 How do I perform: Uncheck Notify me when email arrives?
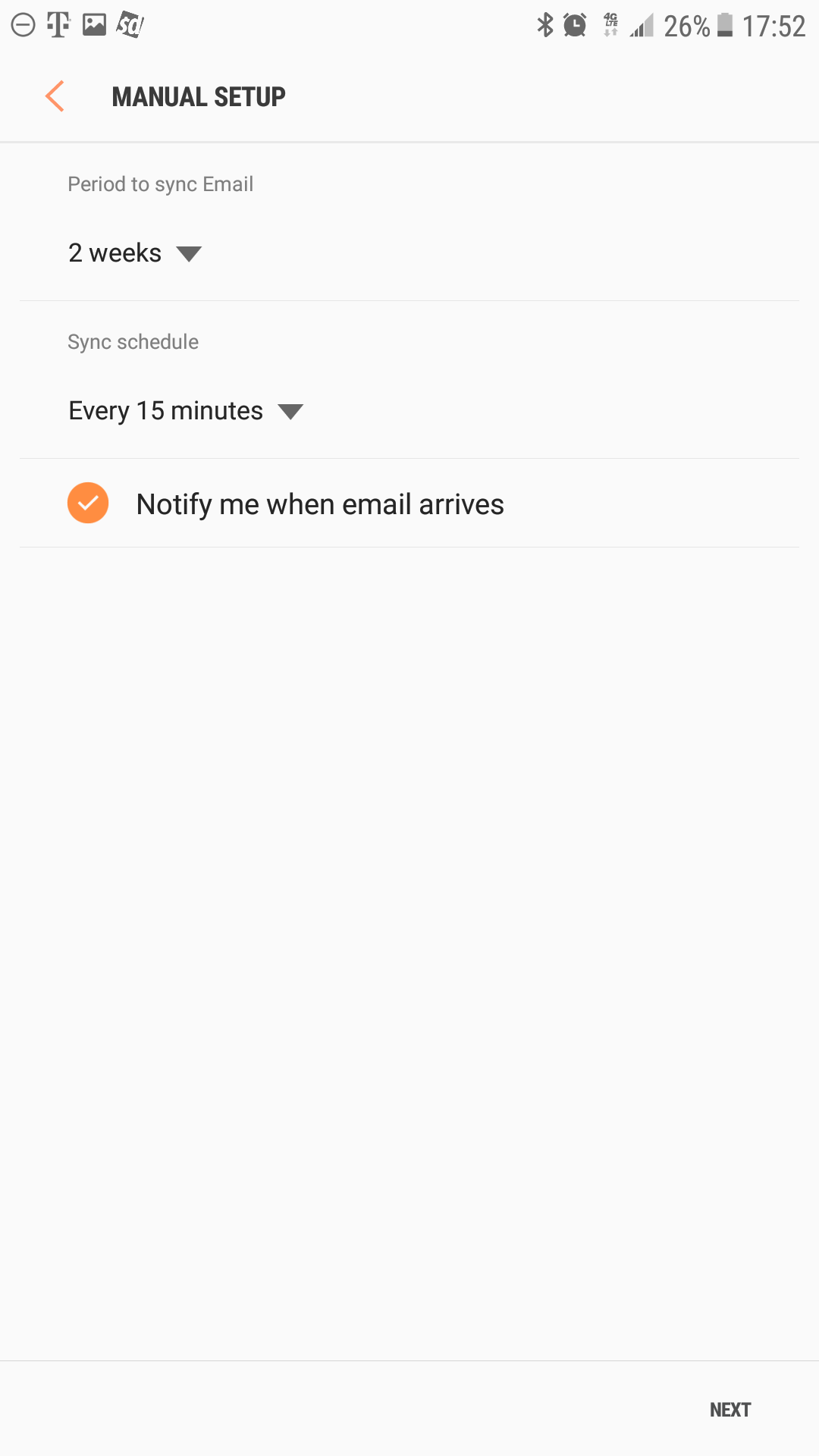[88, 503]
